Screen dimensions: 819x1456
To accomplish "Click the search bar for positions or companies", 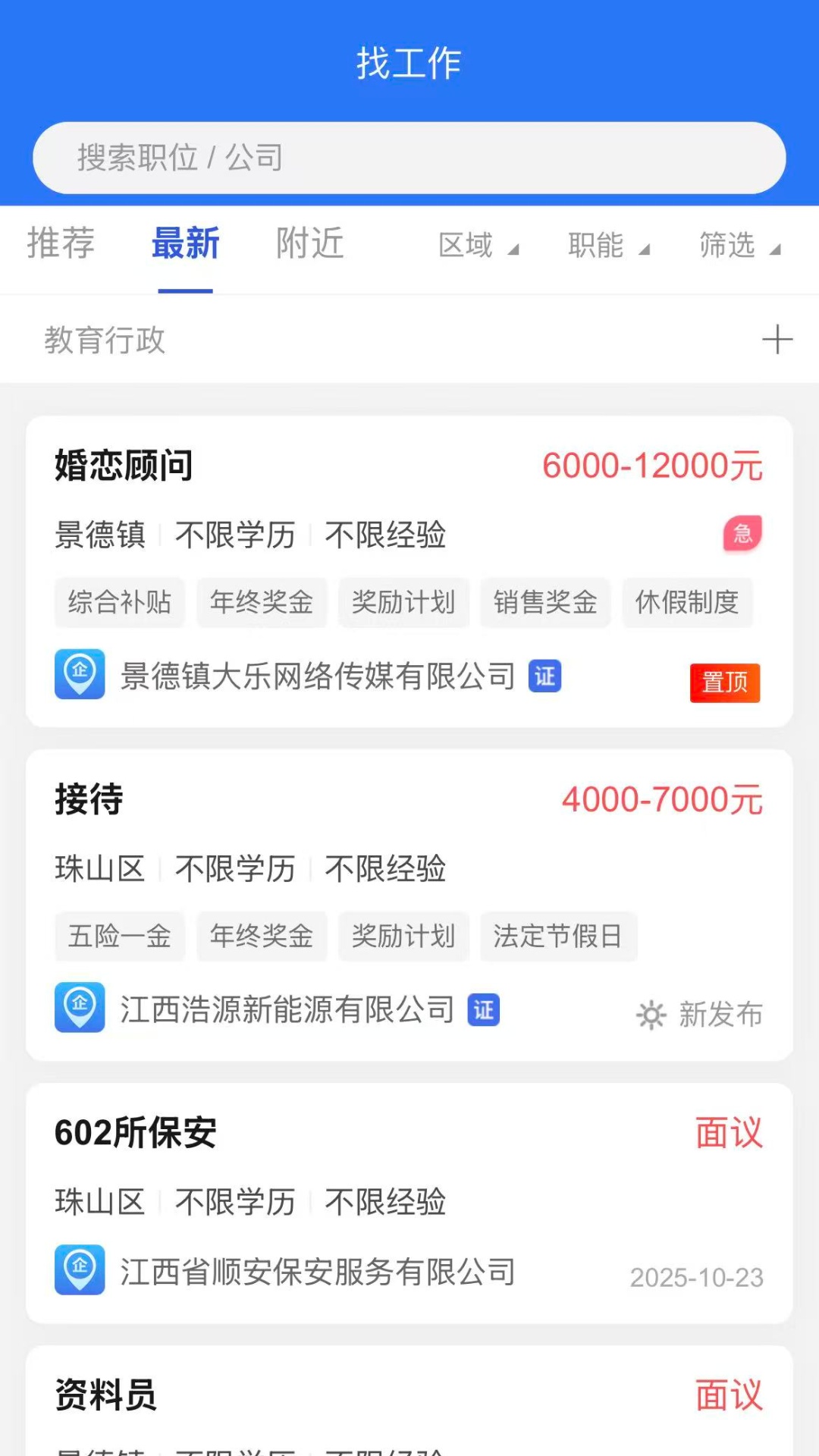I will pyautogui.click(x=409, y=157).
